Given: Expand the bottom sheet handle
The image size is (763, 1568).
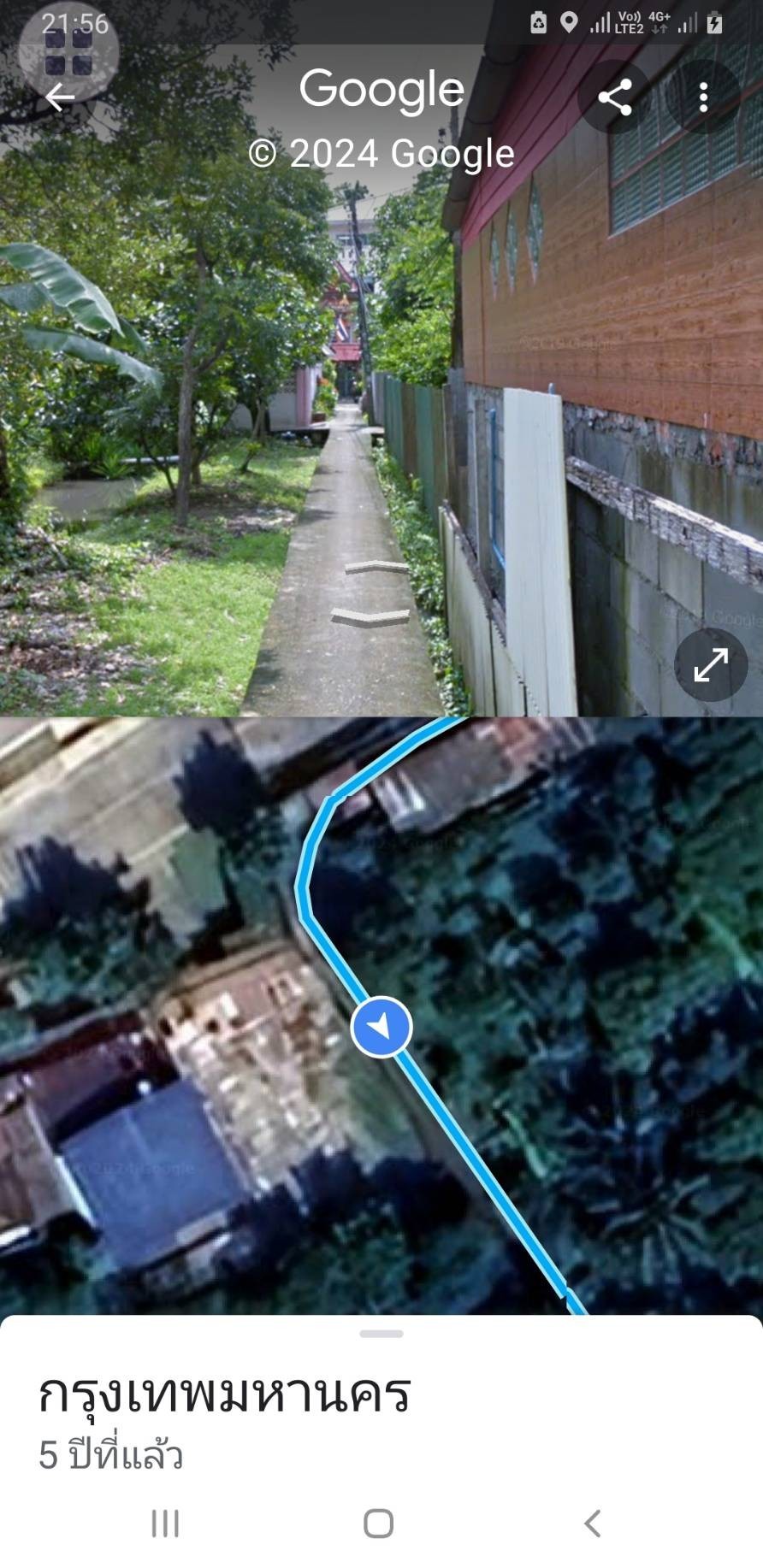Looking at the screenshot, I should [x=381, y=1333].
